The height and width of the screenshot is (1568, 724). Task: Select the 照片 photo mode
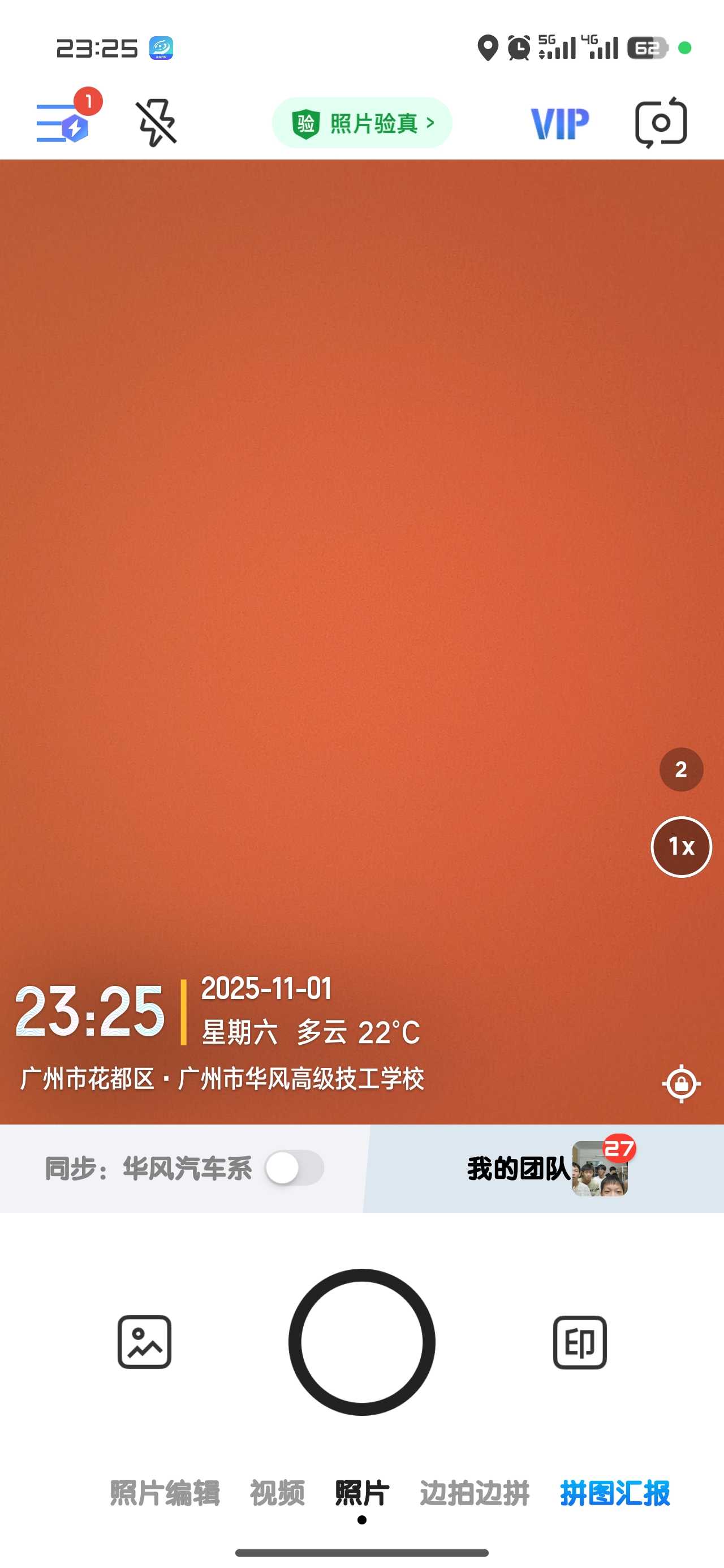361,1493
